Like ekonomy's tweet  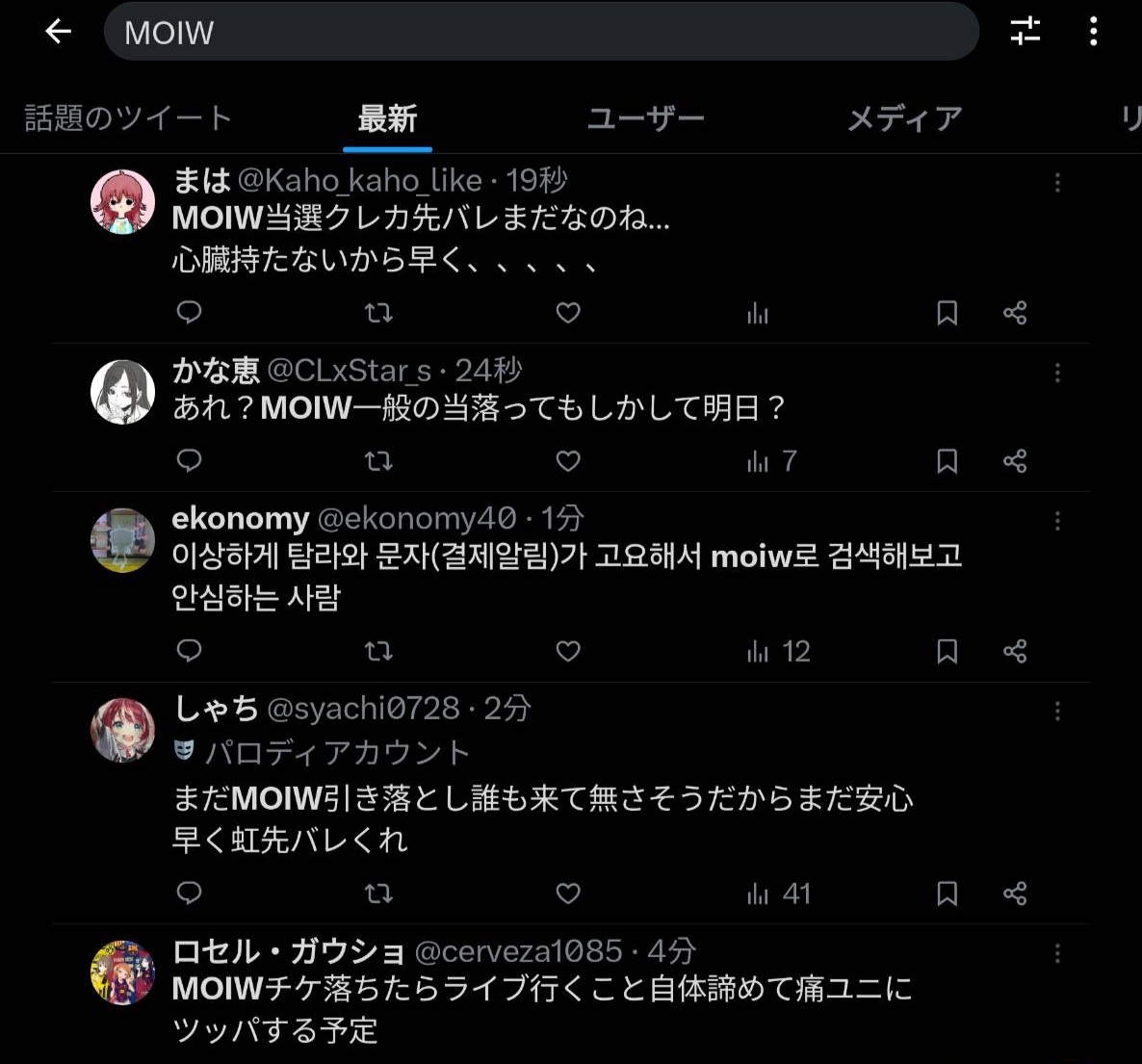[568, 652]
